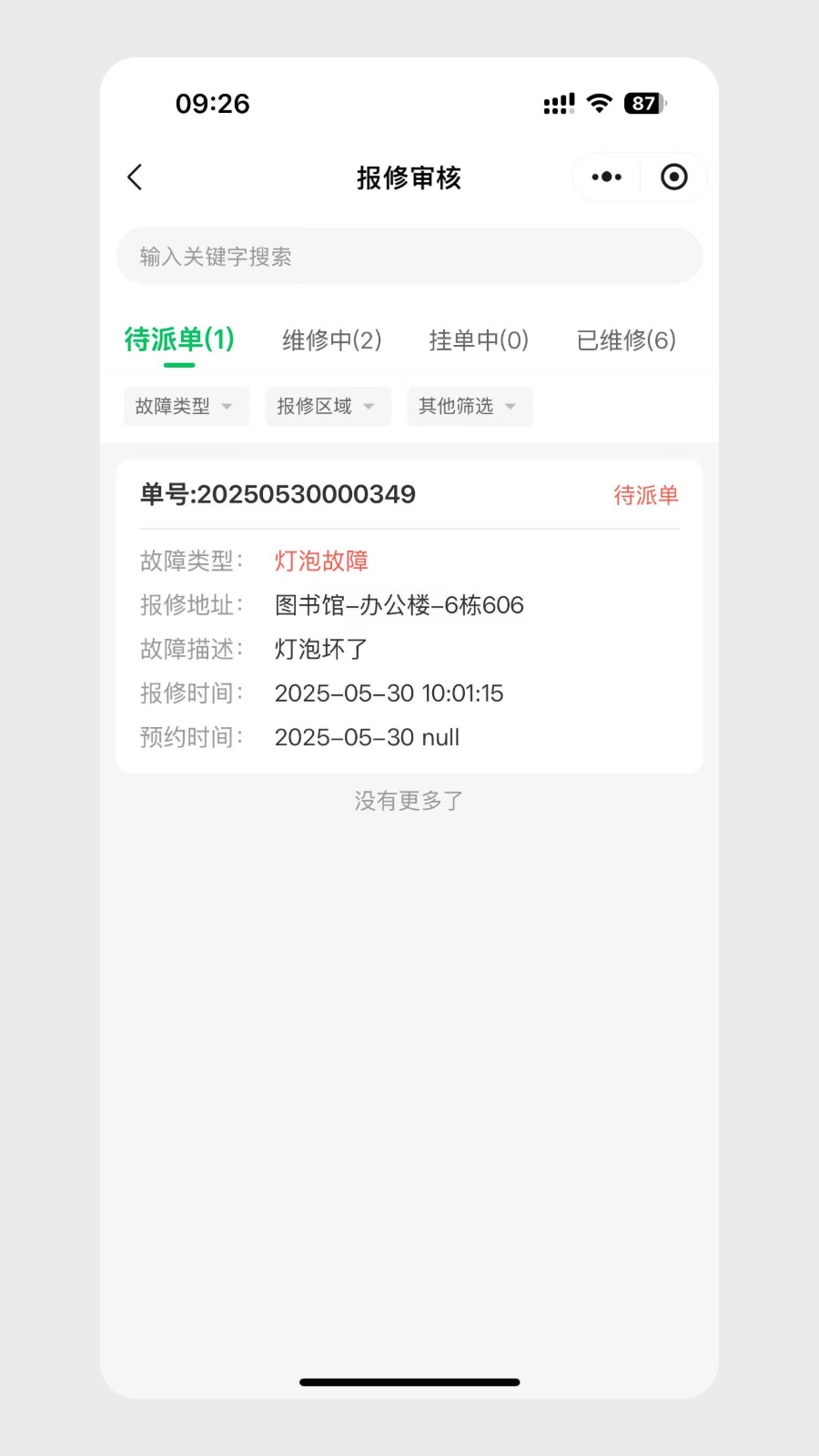Tap the red 待派单 status label on the card
This screenshot has width=819, height=1456.
[646, 494]
